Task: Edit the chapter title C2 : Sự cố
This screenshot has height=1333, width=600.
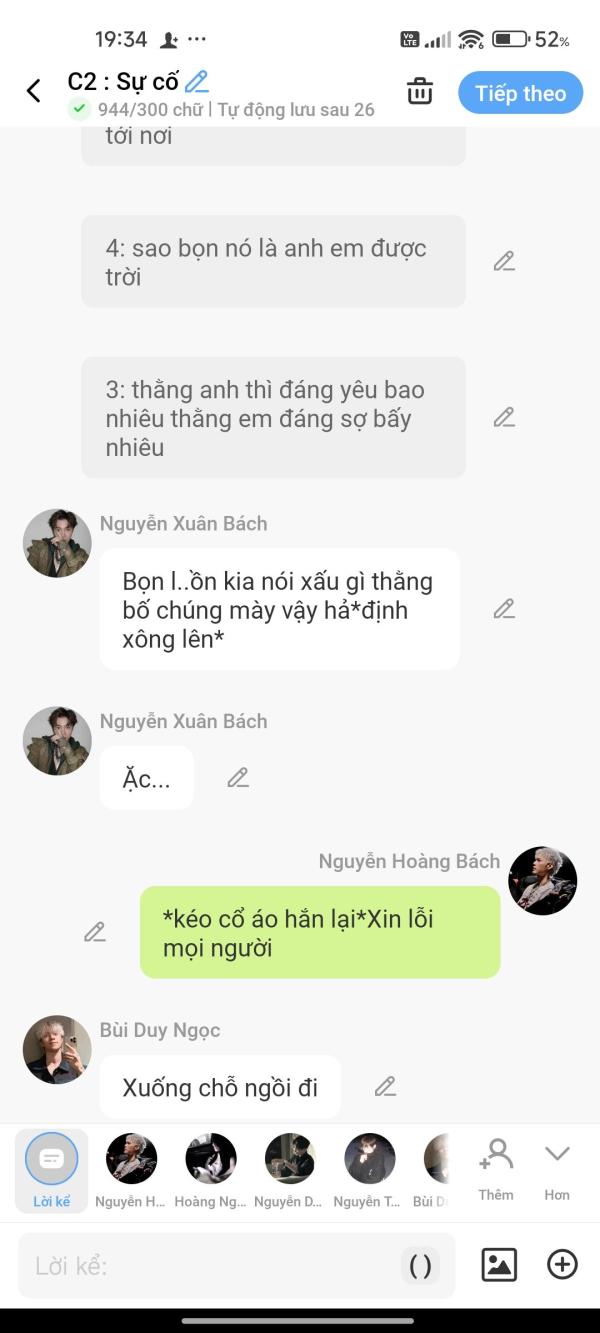Action: point(197,81)
